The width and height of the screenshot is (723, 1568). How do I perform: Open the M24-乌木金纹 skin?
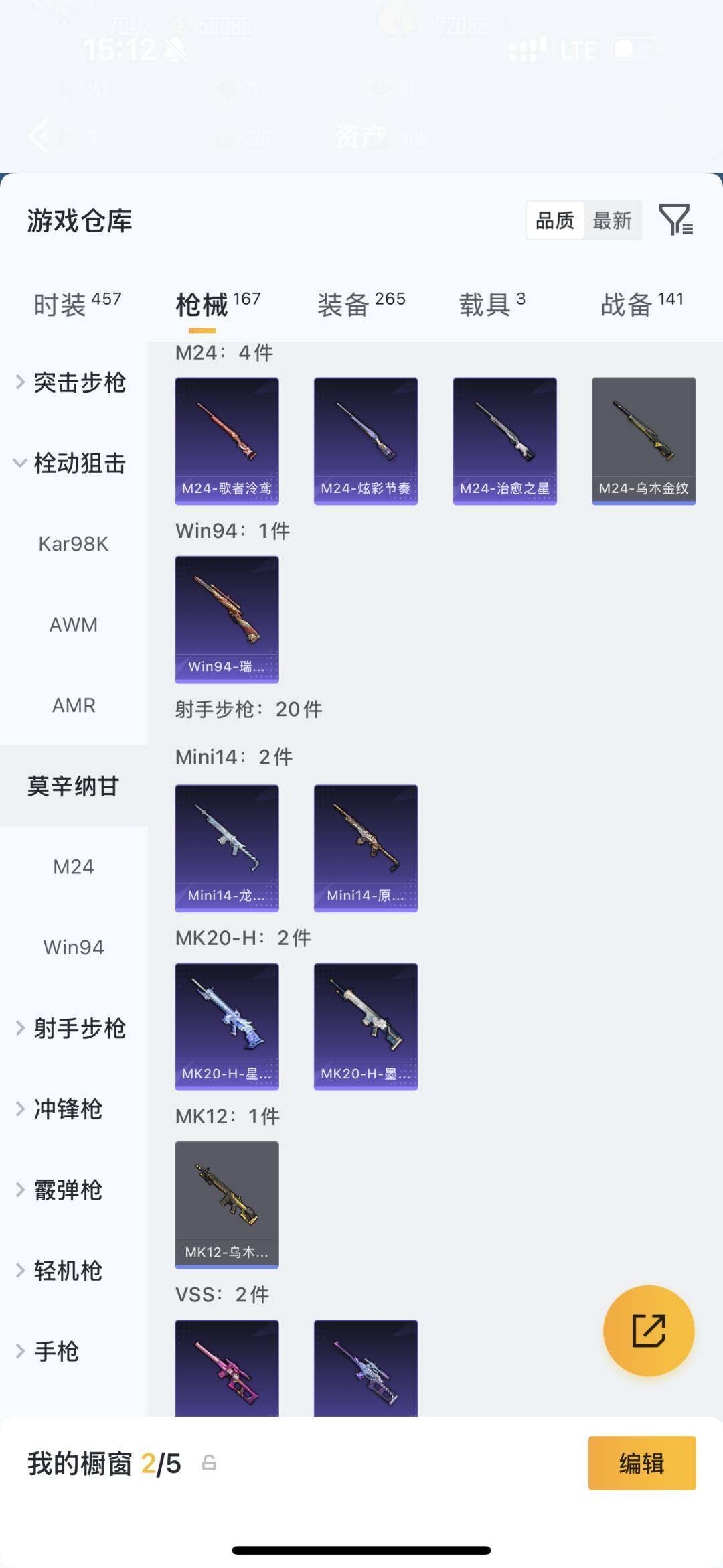coord(643,439)
